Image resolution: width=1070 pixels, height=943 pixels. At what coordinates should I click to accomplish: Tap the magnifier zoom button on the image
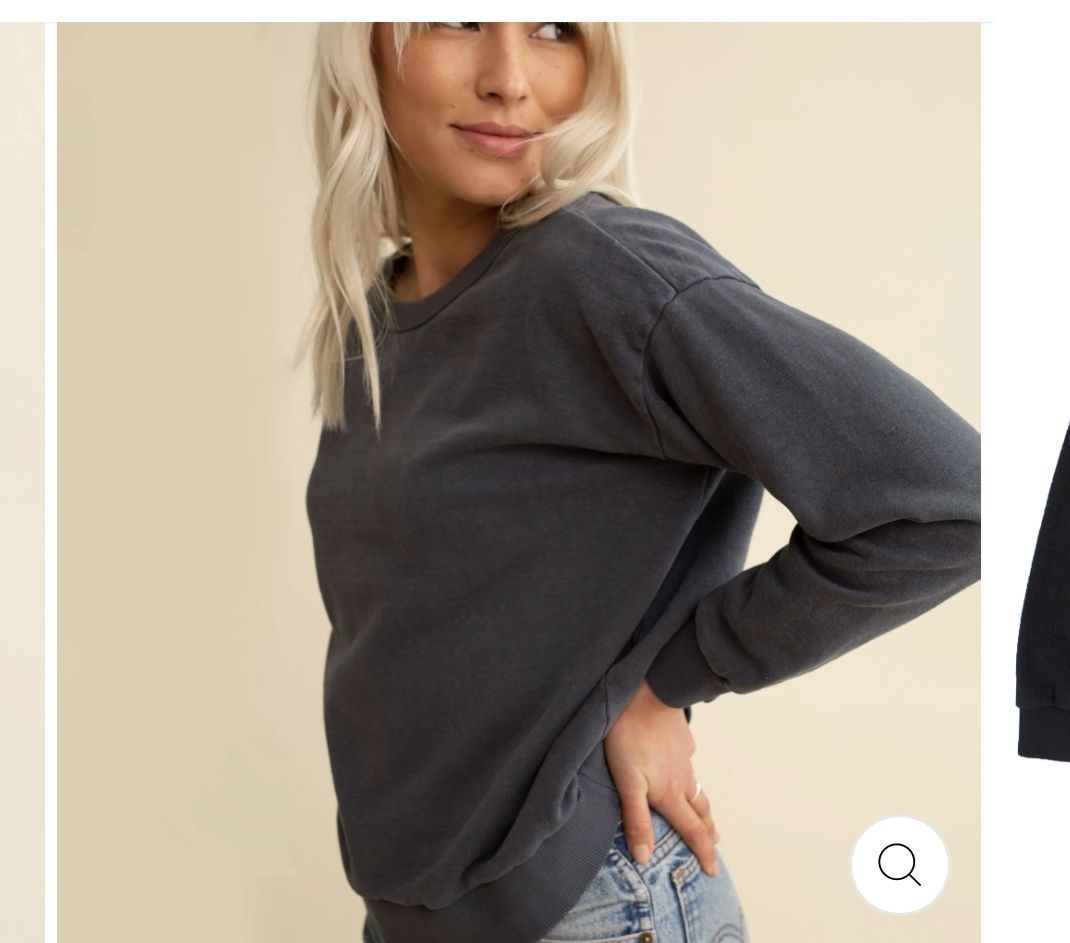point(899,865)
